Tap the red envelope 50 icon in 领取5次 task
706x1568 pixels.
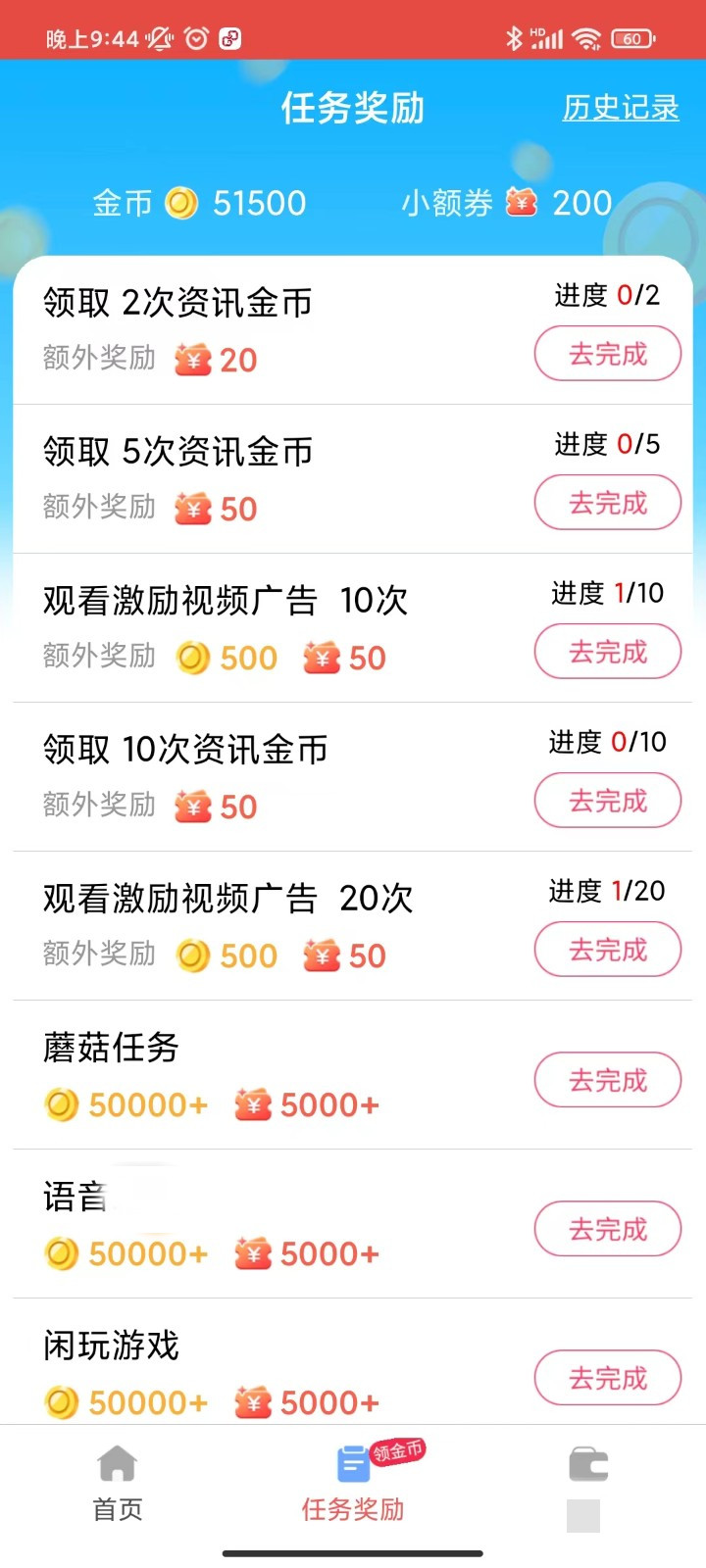tap(192, 509)
